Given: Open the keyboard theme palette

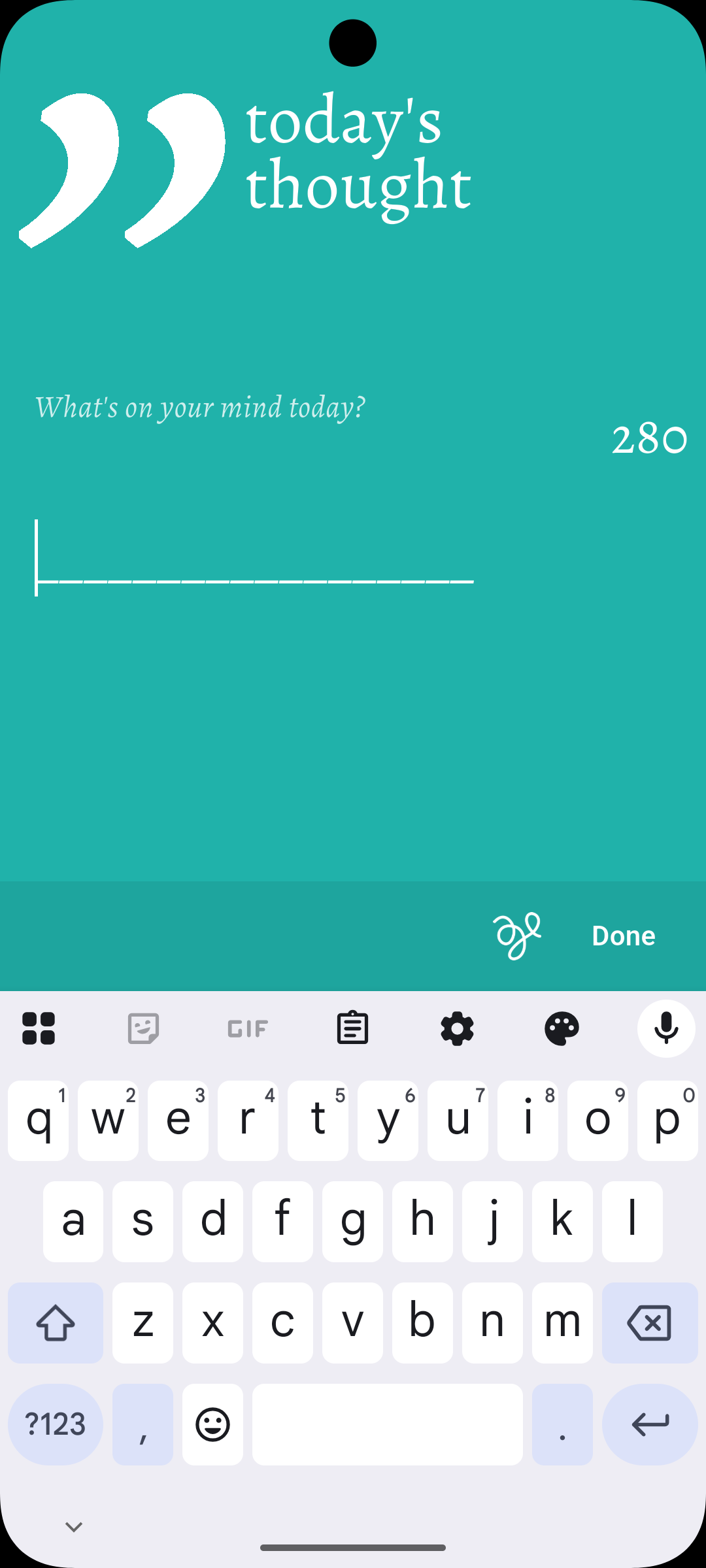Looking at the screenshot, I should point(562,1028).
